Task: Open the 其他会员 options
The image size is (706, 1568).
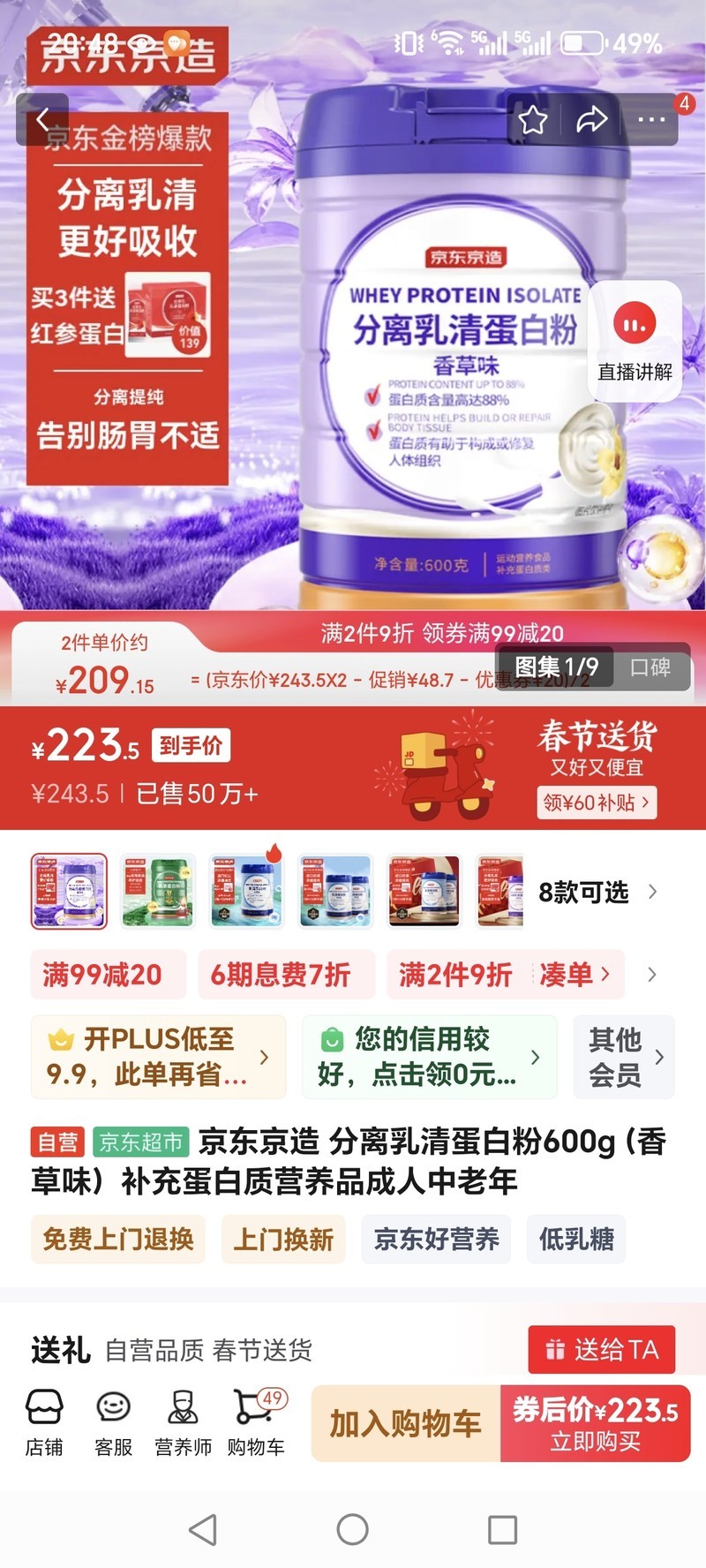Action: [624, 1057]
